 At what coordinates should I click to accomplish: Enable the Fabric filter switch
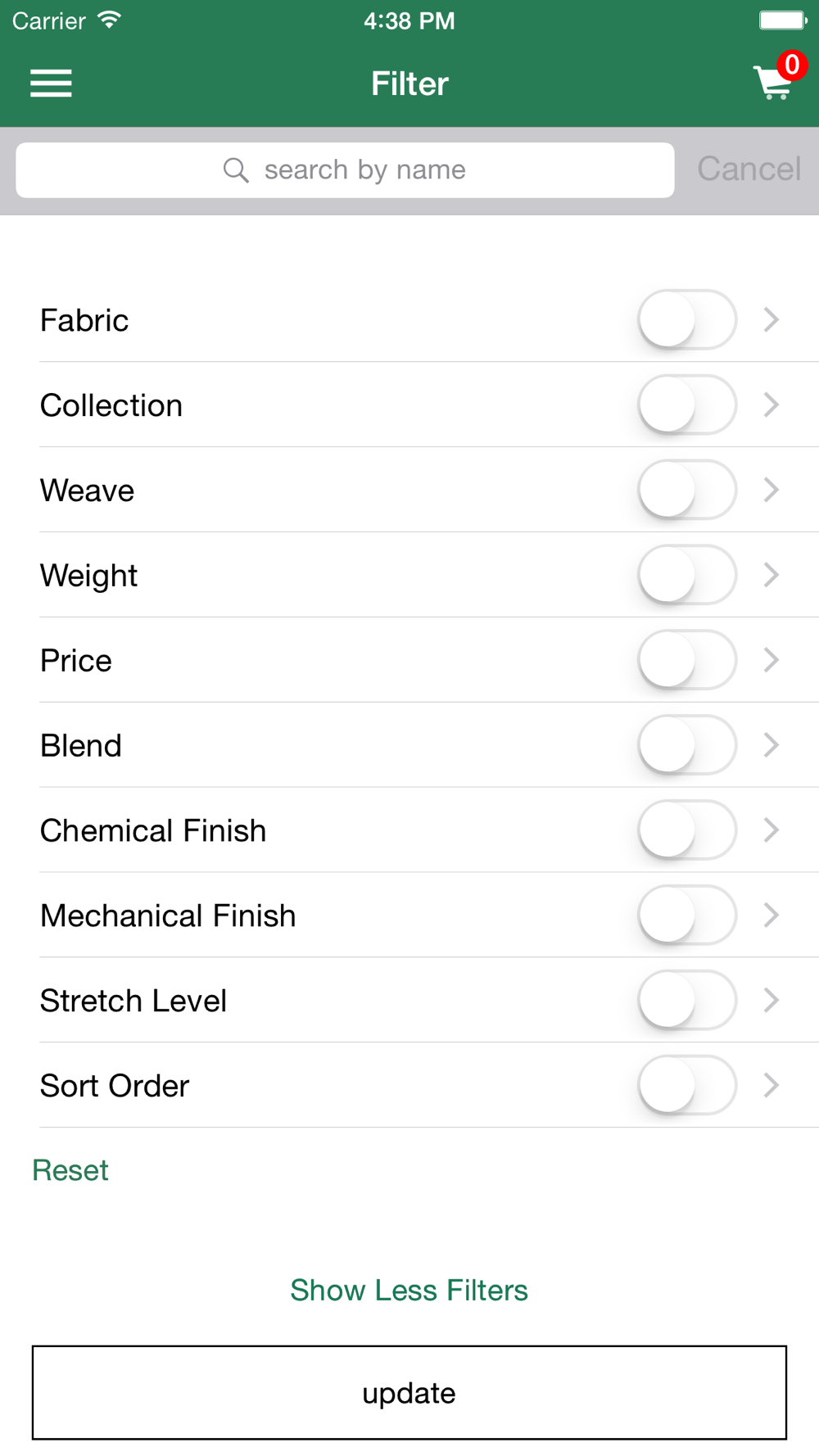click(x=686, y=319)
